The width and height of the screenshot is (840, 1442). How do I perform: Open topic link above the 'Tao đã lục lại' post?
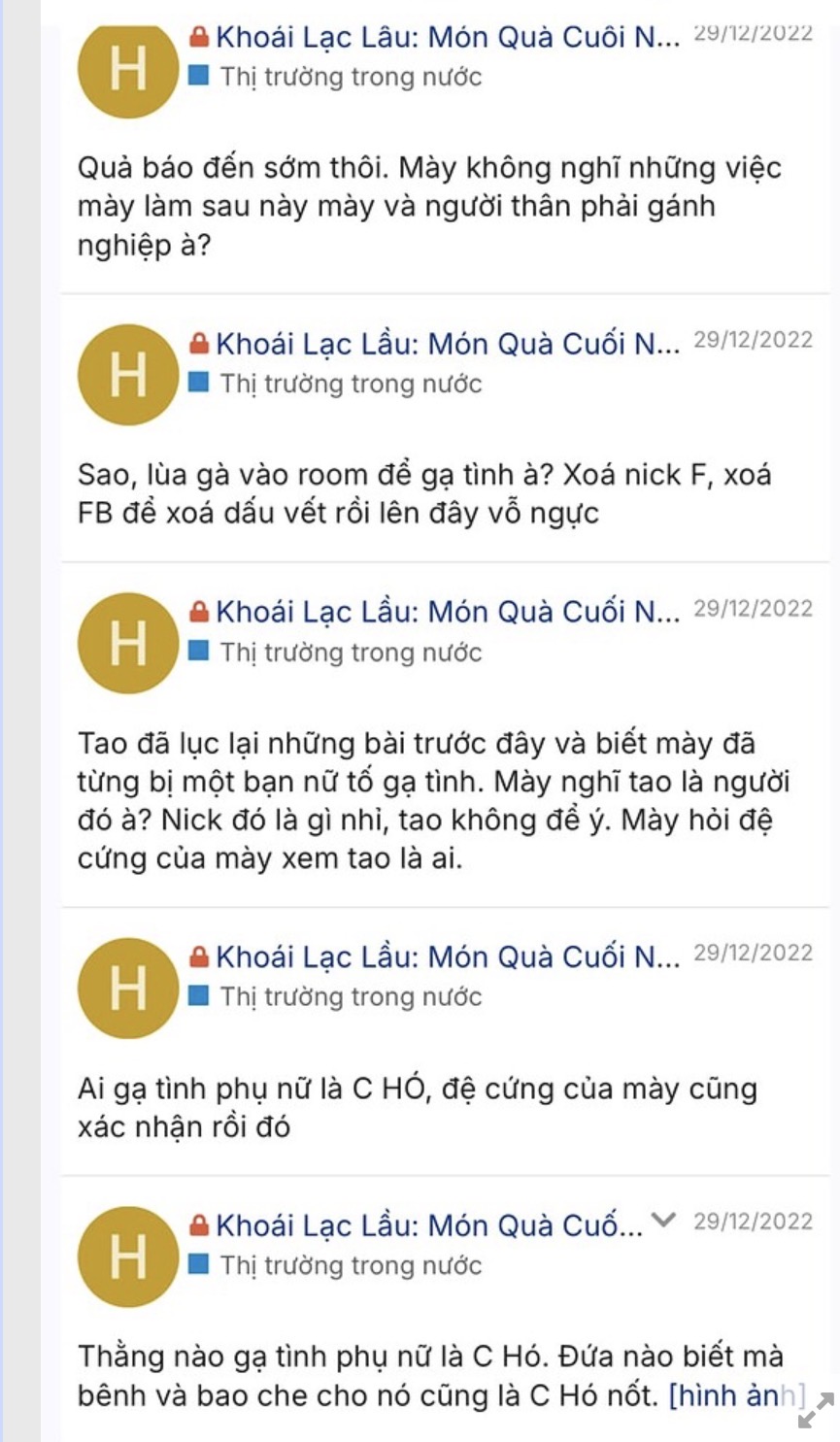pos(447,612)
